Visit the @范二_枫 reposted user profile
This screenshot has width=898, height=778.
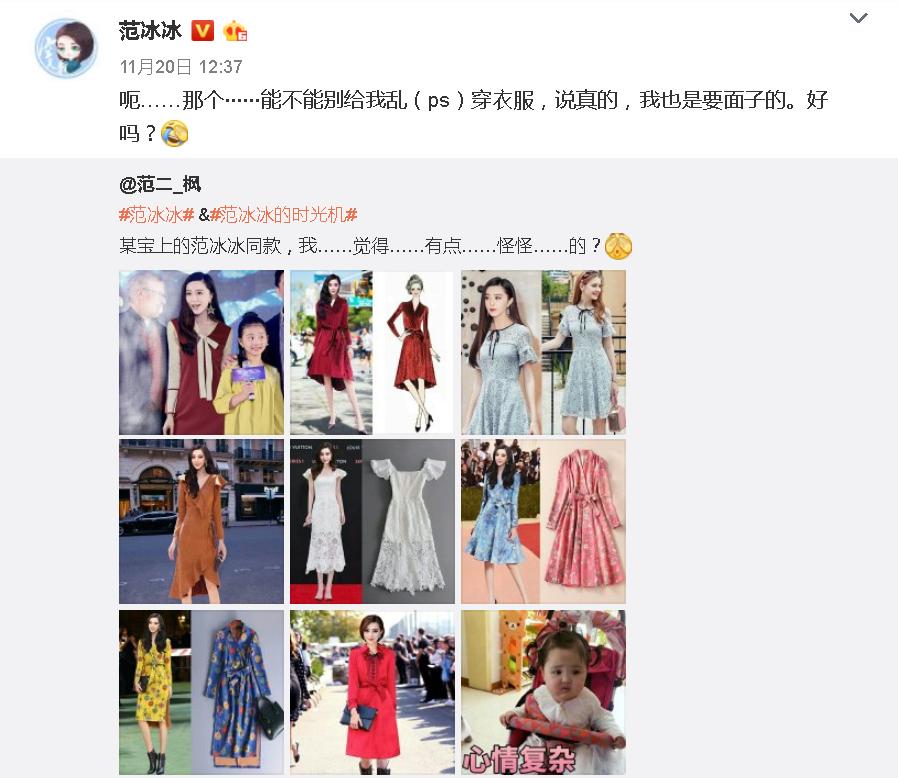160,184
